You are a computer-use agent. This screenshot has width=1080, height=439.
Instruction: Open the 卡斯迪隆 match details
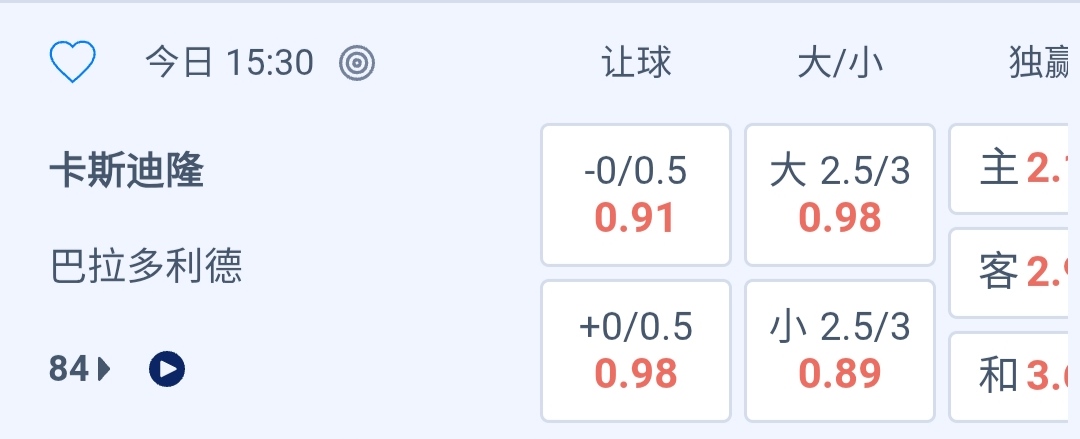(127, 173)
